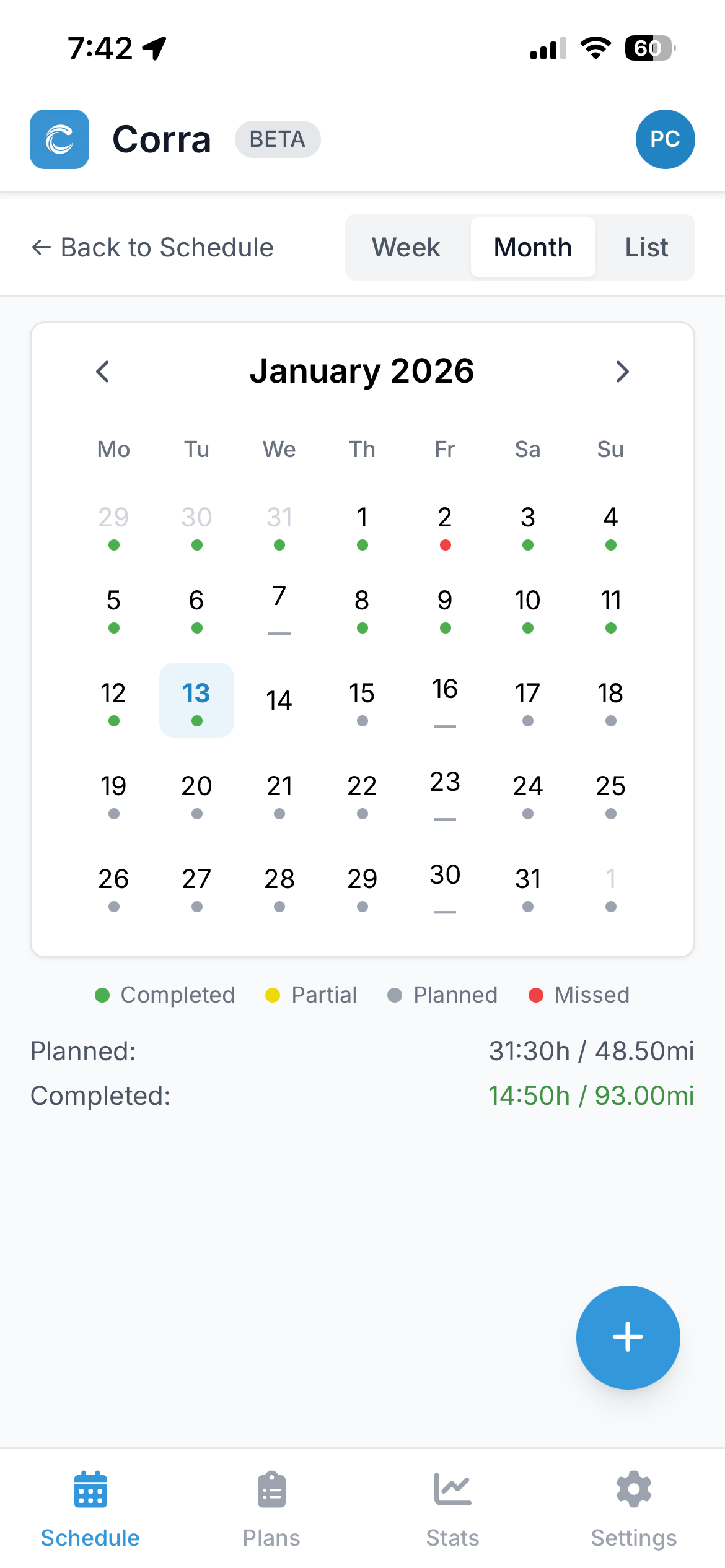
Task: Tap the Corra app logo
Action: [59, 139]
